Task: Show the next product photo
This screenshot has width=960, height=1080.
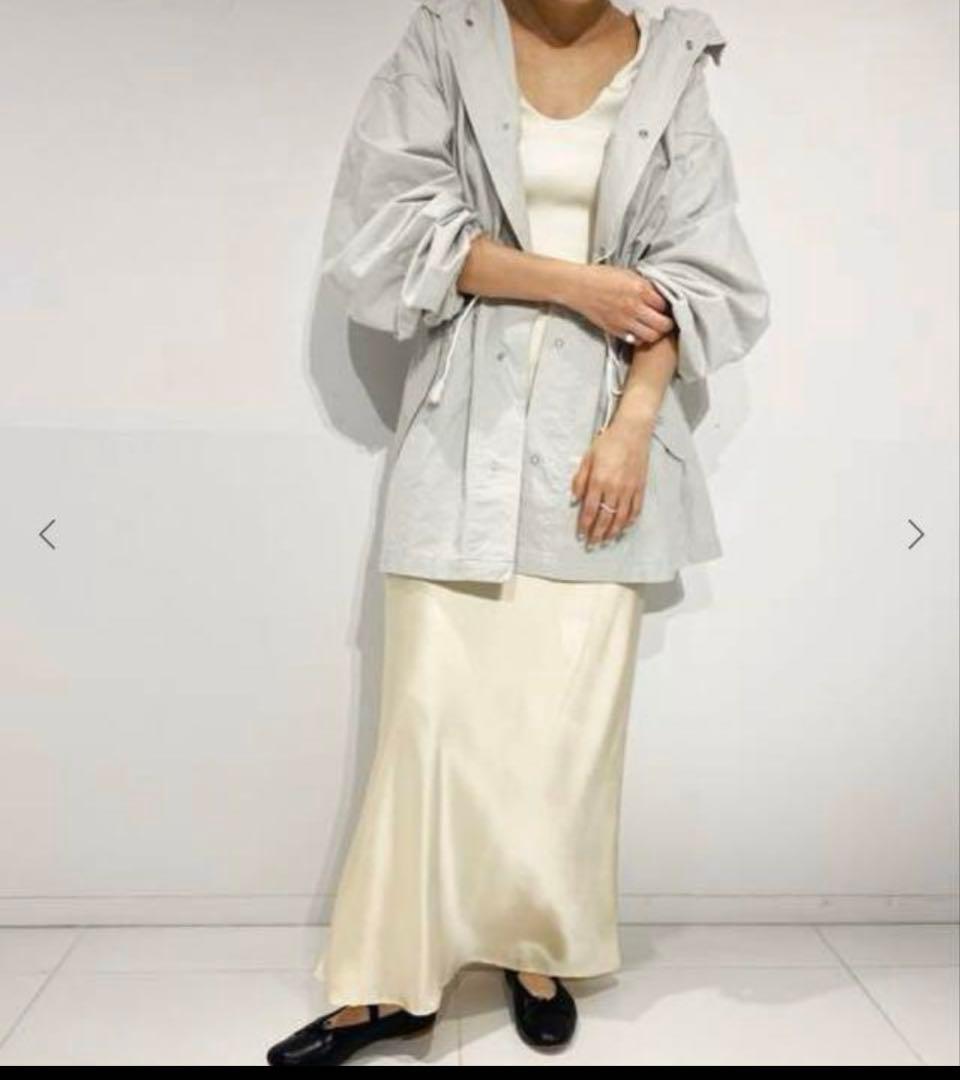Action: point(915,534)
